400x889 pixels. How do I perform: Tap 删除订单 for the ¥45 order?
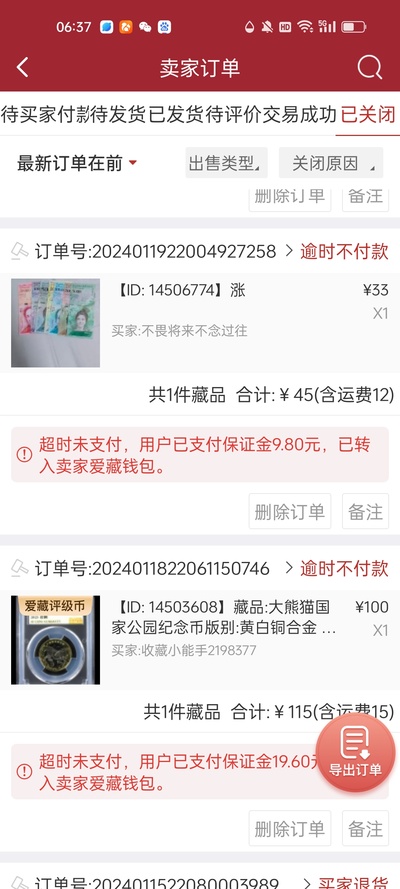click(290, 511)
